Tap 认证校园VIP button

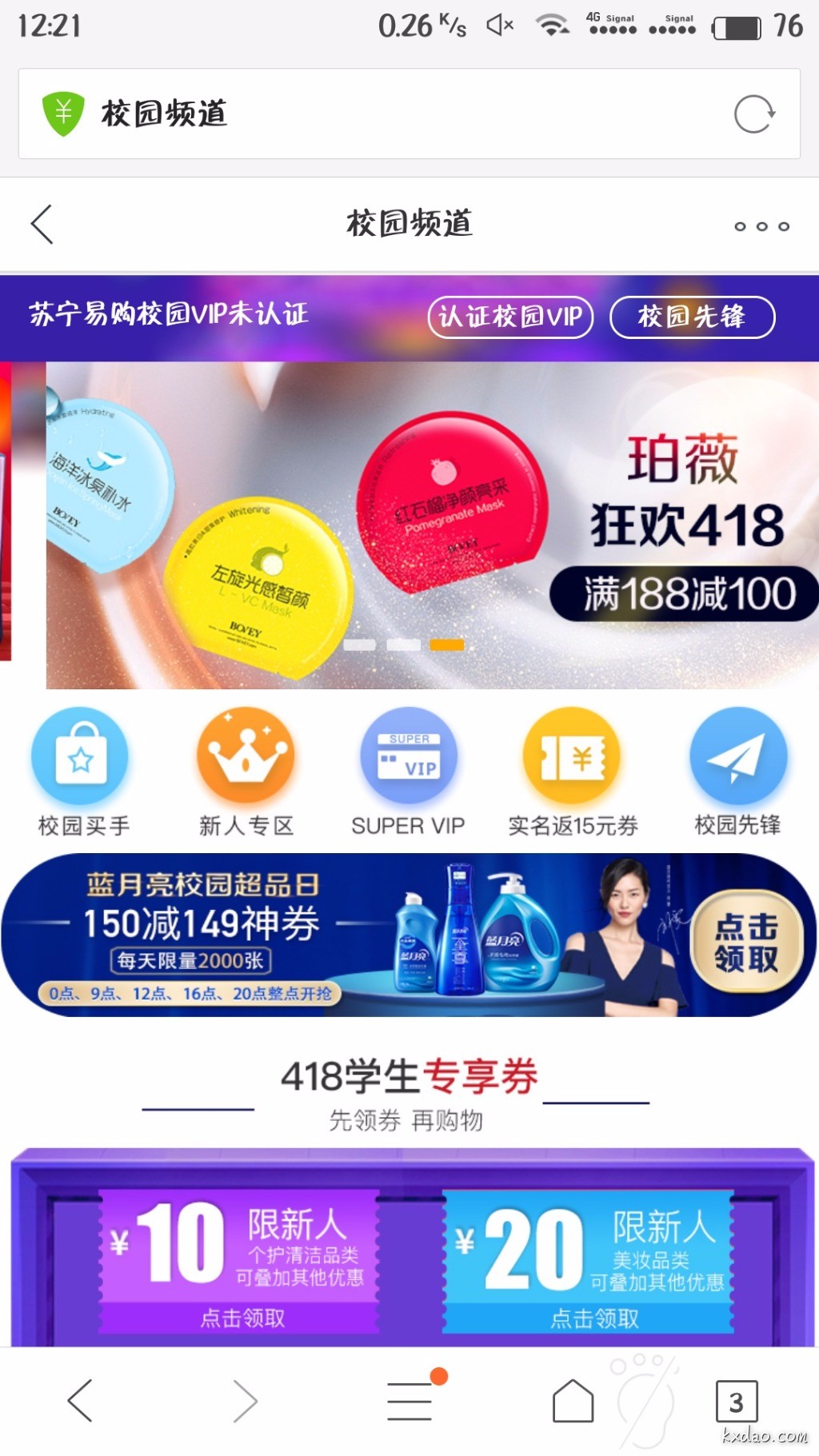click(x=510, y=317)
